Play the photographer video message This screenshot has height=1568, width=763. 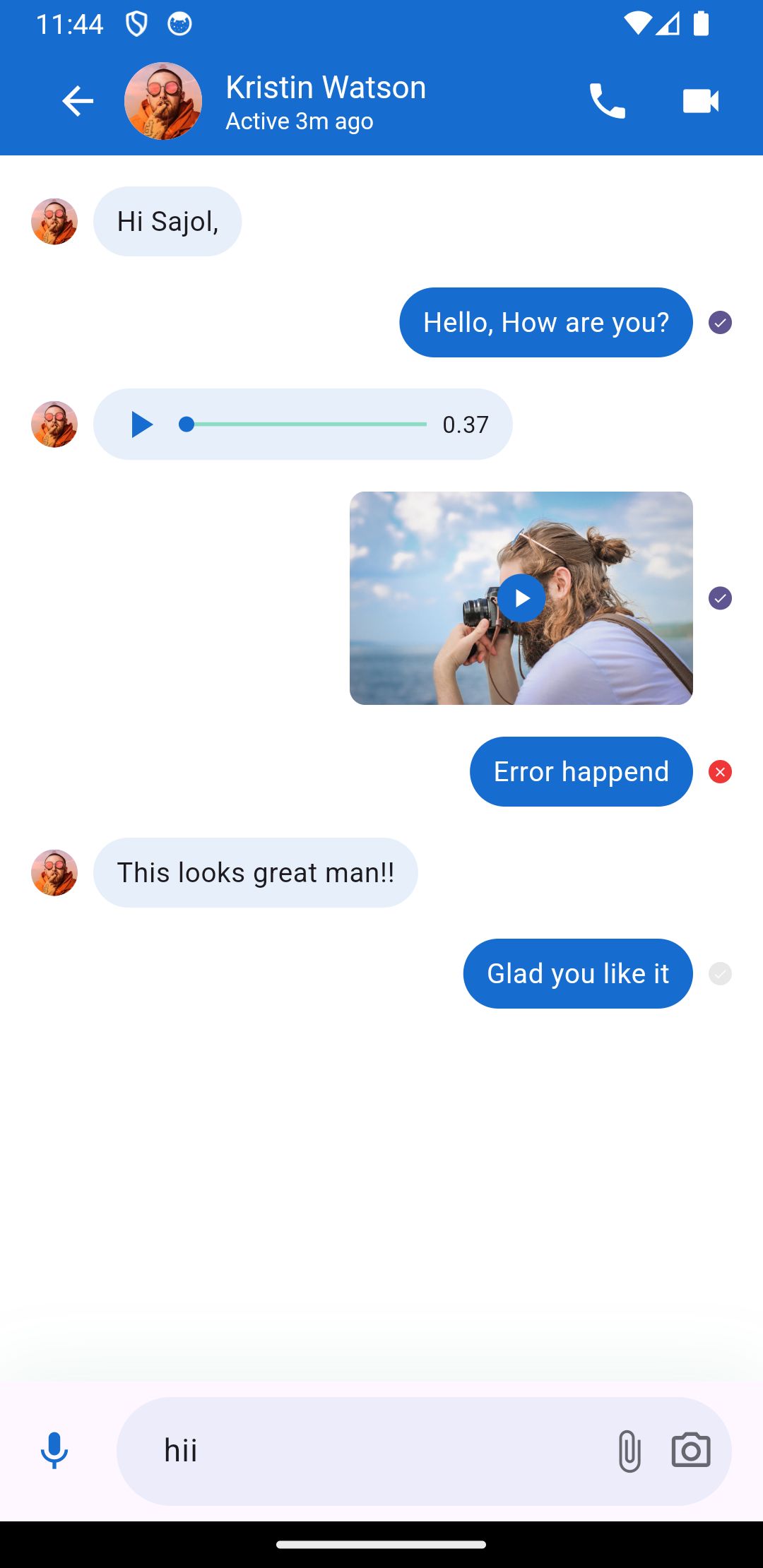pos(521,598)
